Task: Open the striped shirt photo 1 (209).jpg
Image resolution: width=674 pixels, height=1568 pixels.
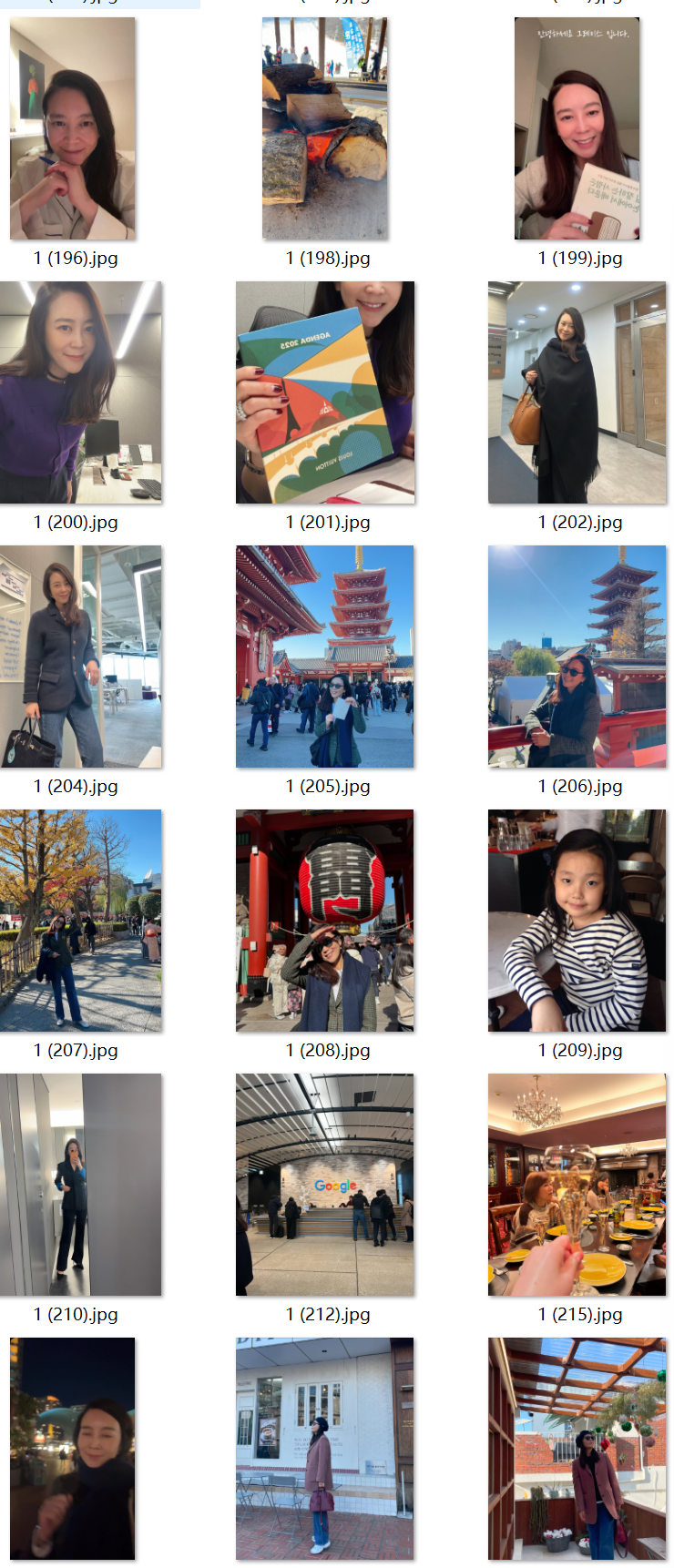Action: click(x=577, y=921)
